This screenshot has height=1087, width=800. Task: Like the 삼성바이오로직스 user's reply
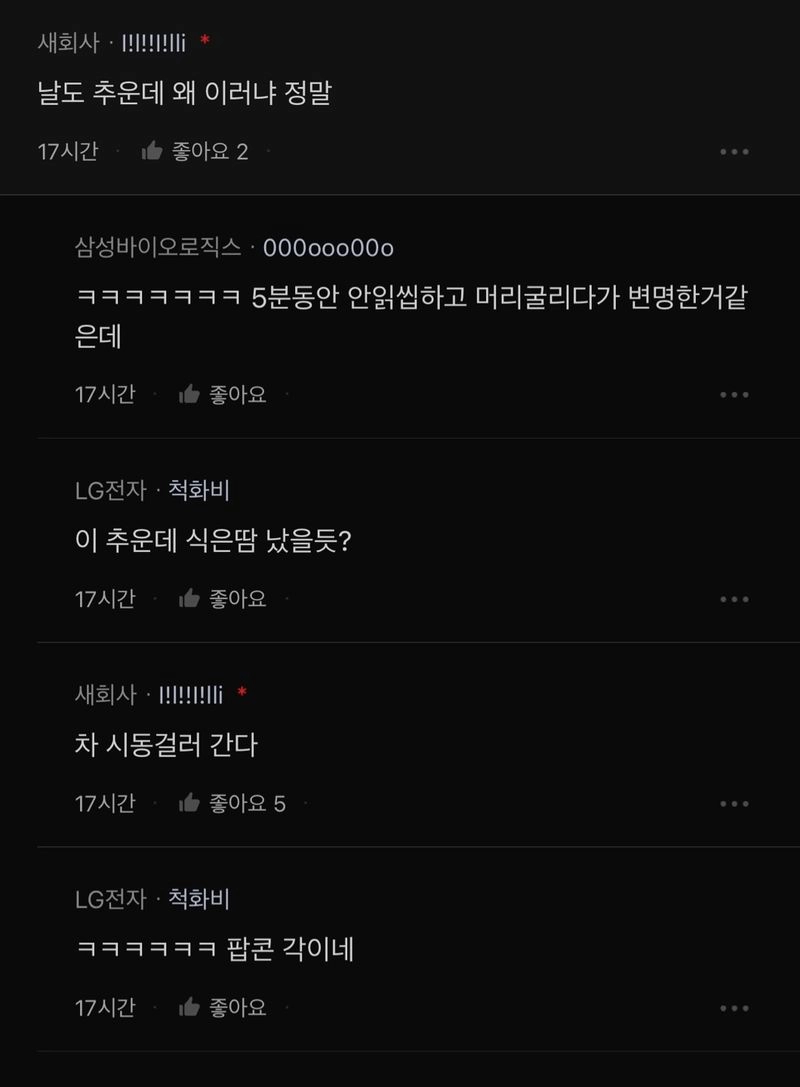222,395
